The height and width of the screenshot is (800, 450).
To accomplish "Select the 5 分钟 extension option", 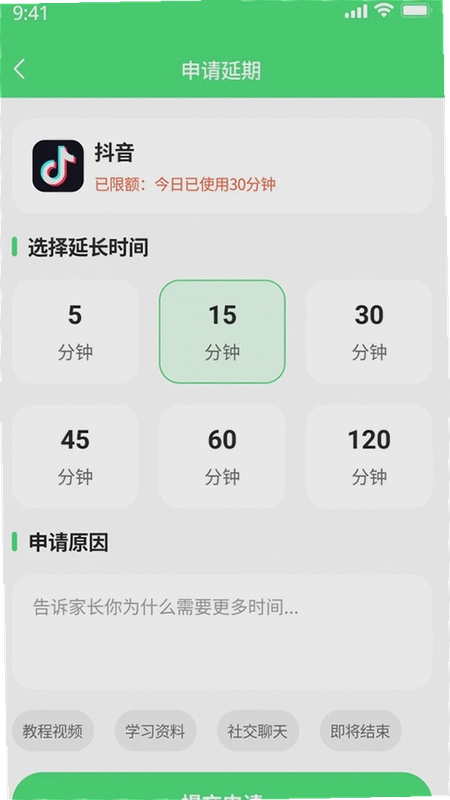I will [75, 332].
